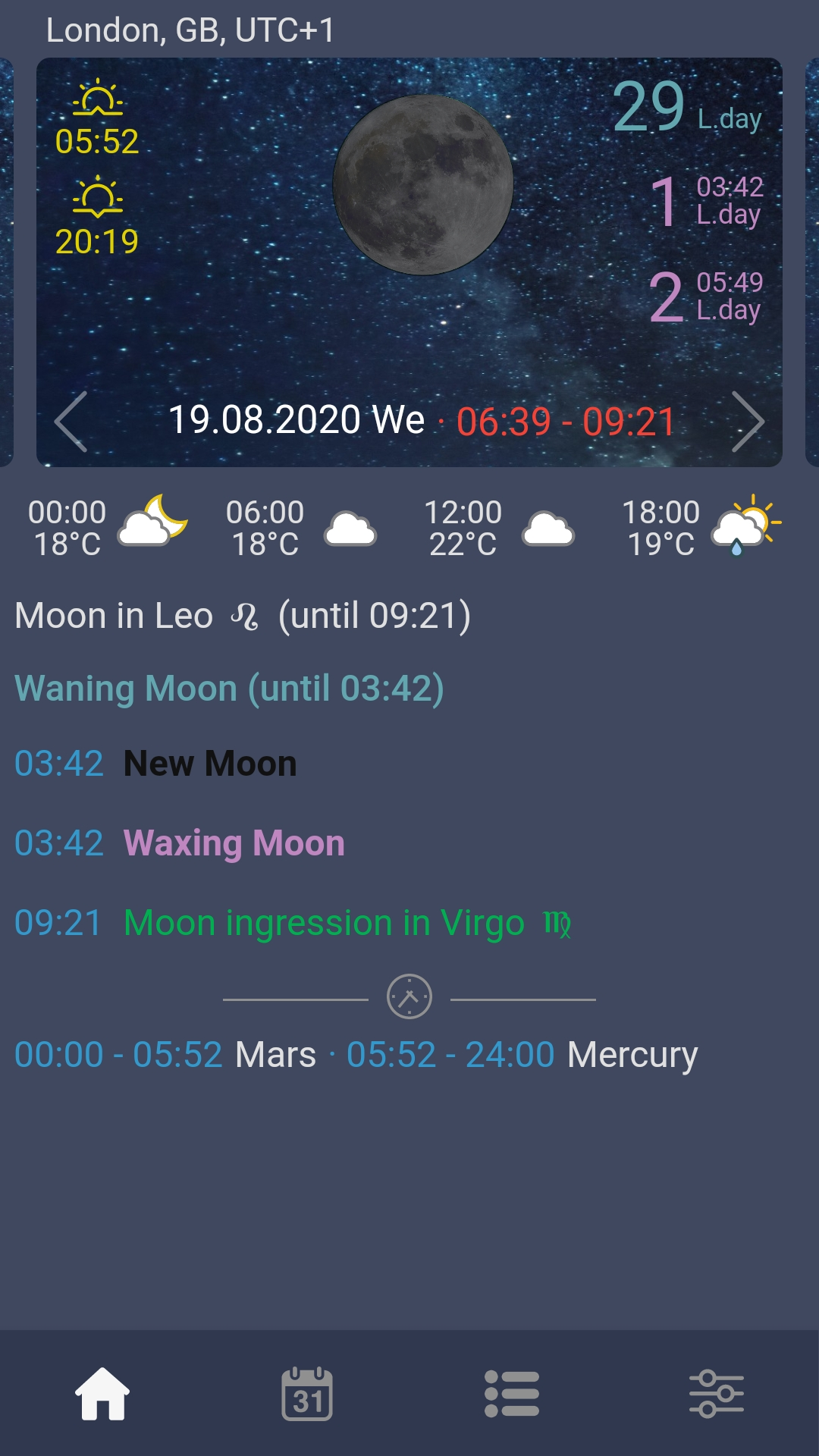The width and height of the screenshot is (819, 1456).
Task: Go to previous day with left chevron
Action: (69, 422)
